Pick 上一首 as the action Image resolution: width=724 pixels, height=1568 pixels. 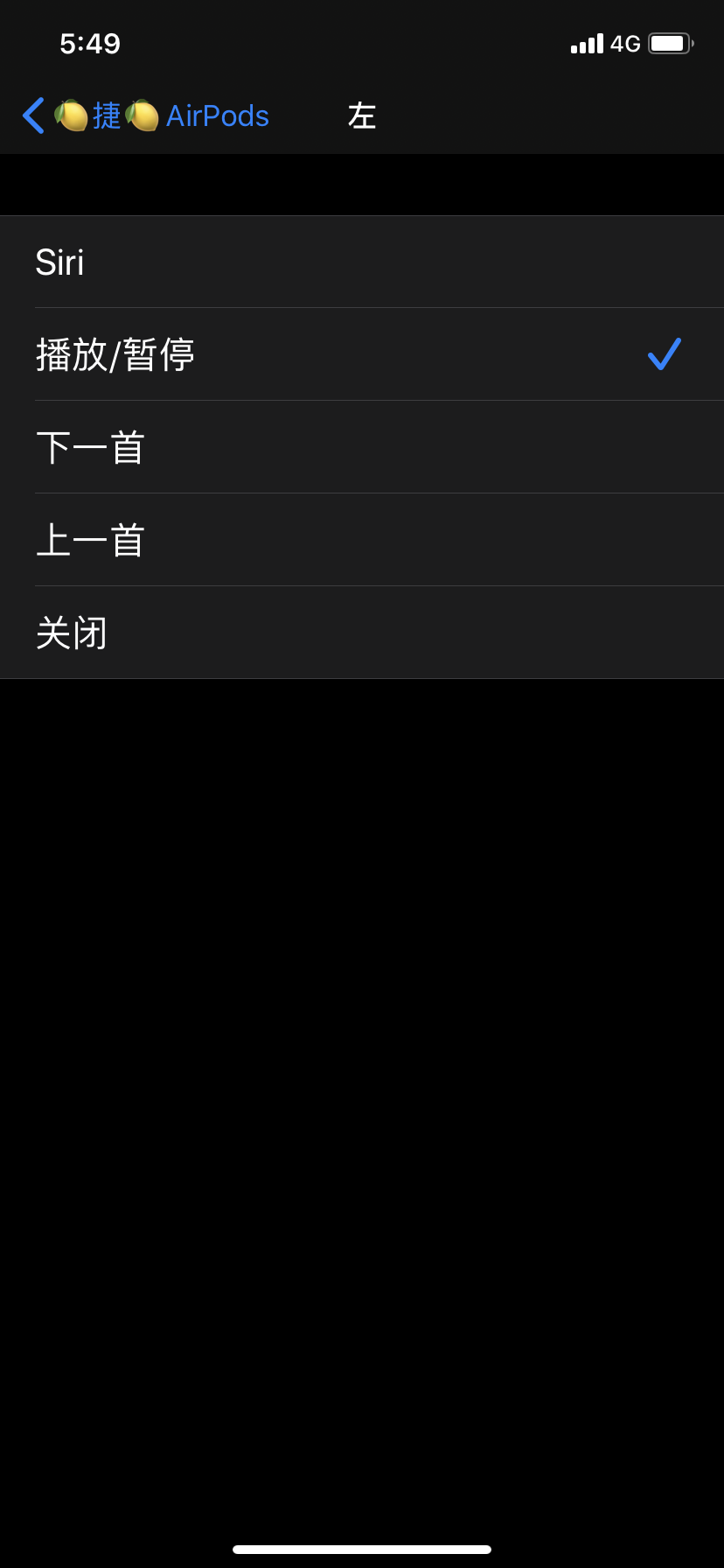362,540
